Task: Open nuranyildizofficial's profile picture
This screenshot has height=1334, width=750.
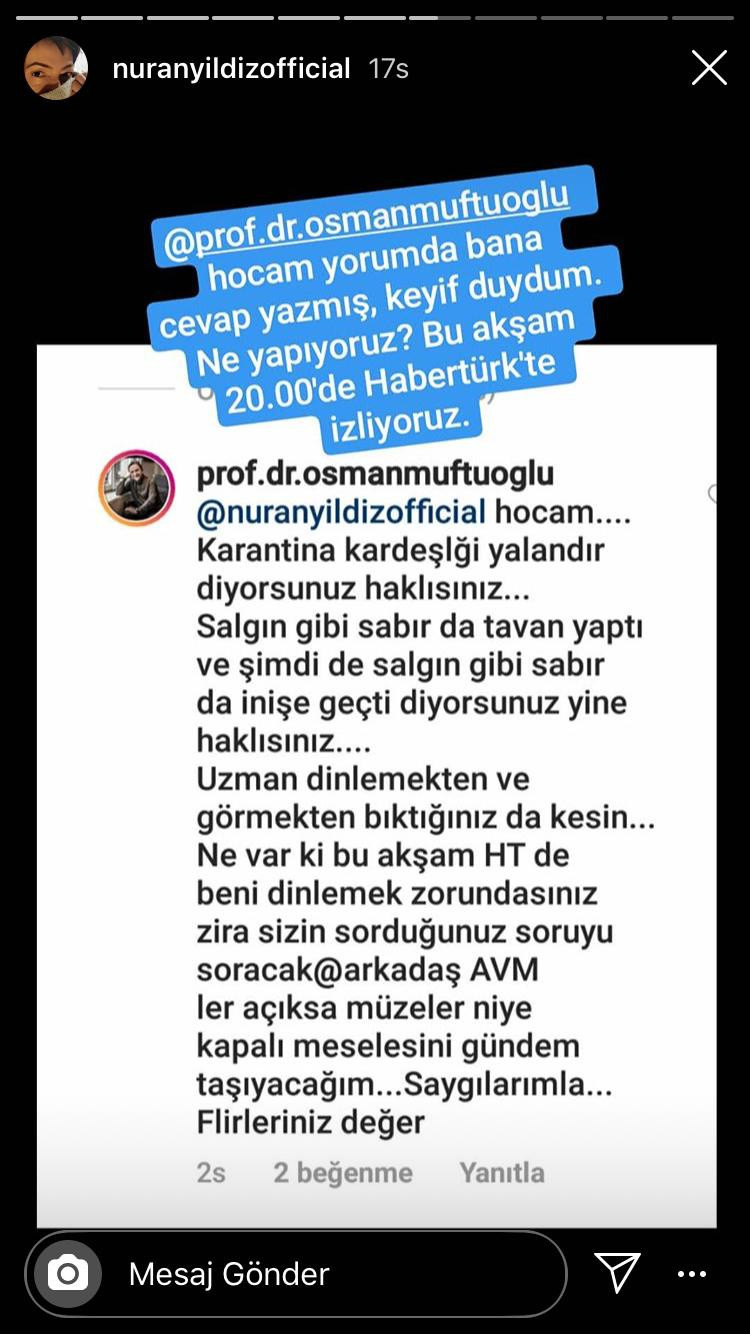Action: [x=56, y=68]
